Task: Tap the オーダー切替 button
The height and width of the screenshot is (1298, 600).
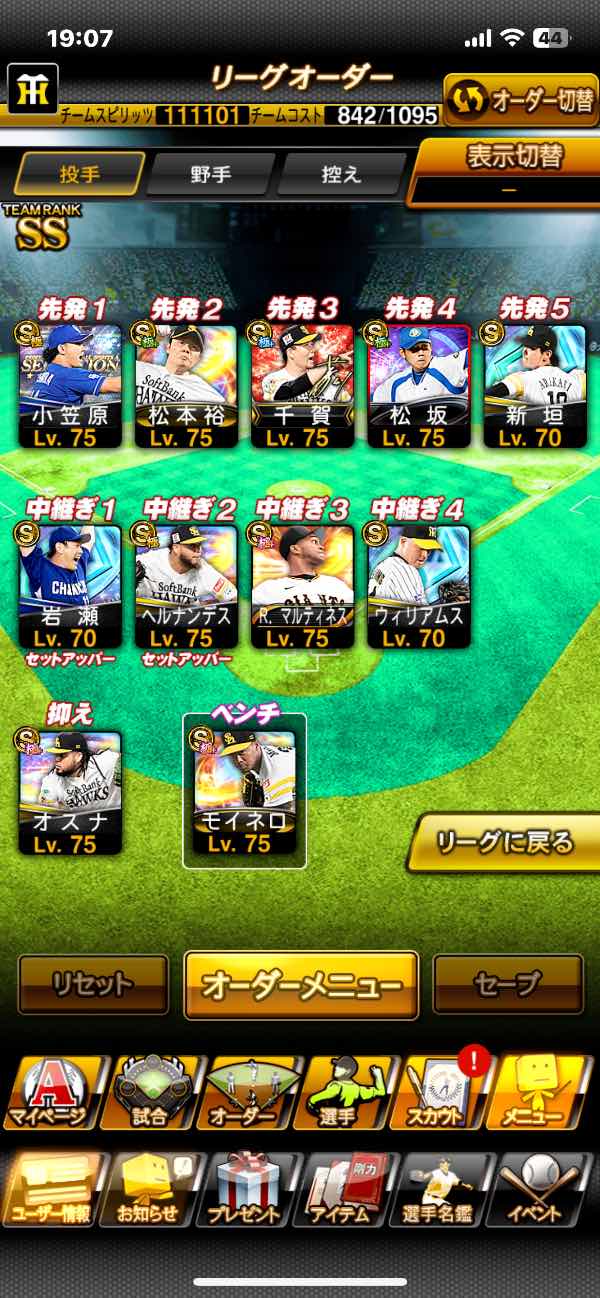Action: coord(520,100)
